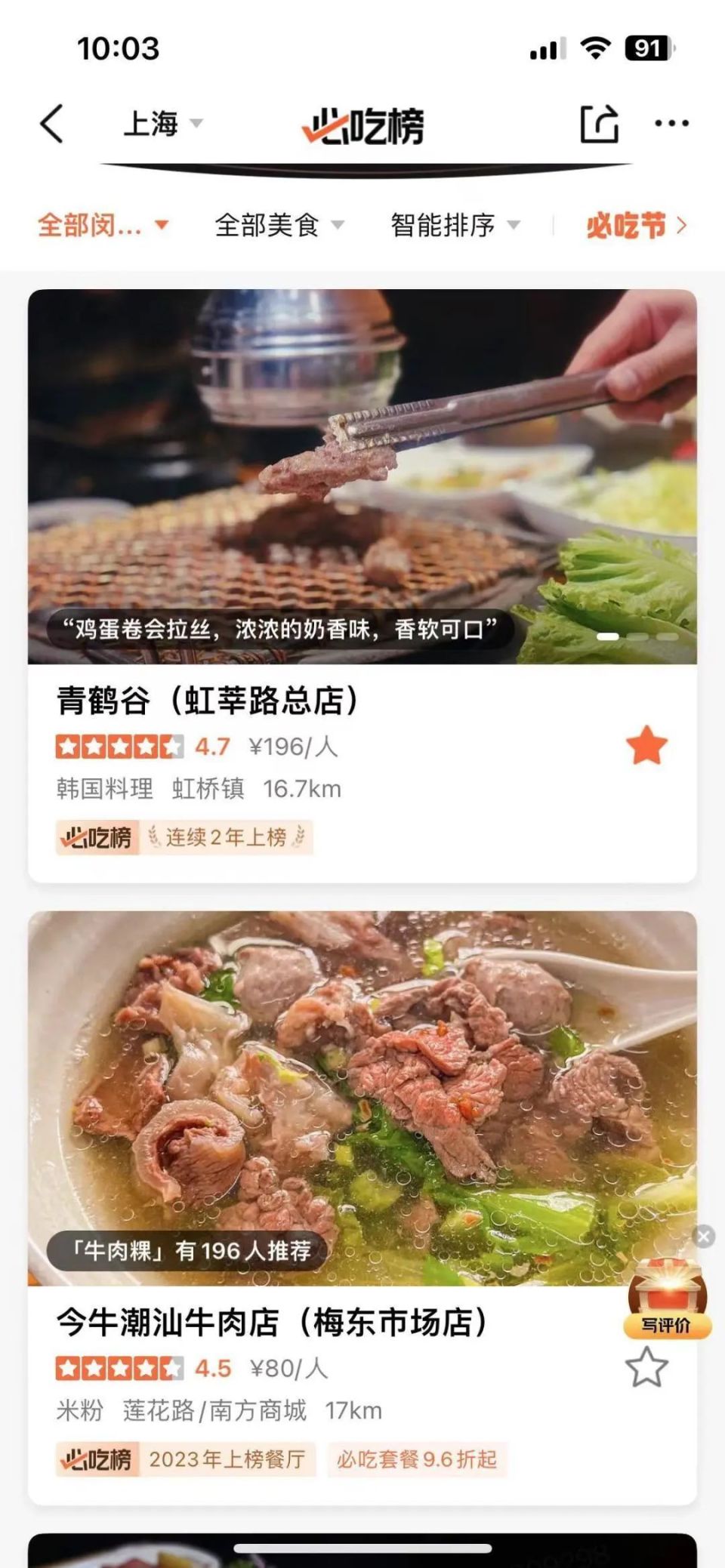Tap the 必吃榜 logo at the top

(x=361, y=125)
